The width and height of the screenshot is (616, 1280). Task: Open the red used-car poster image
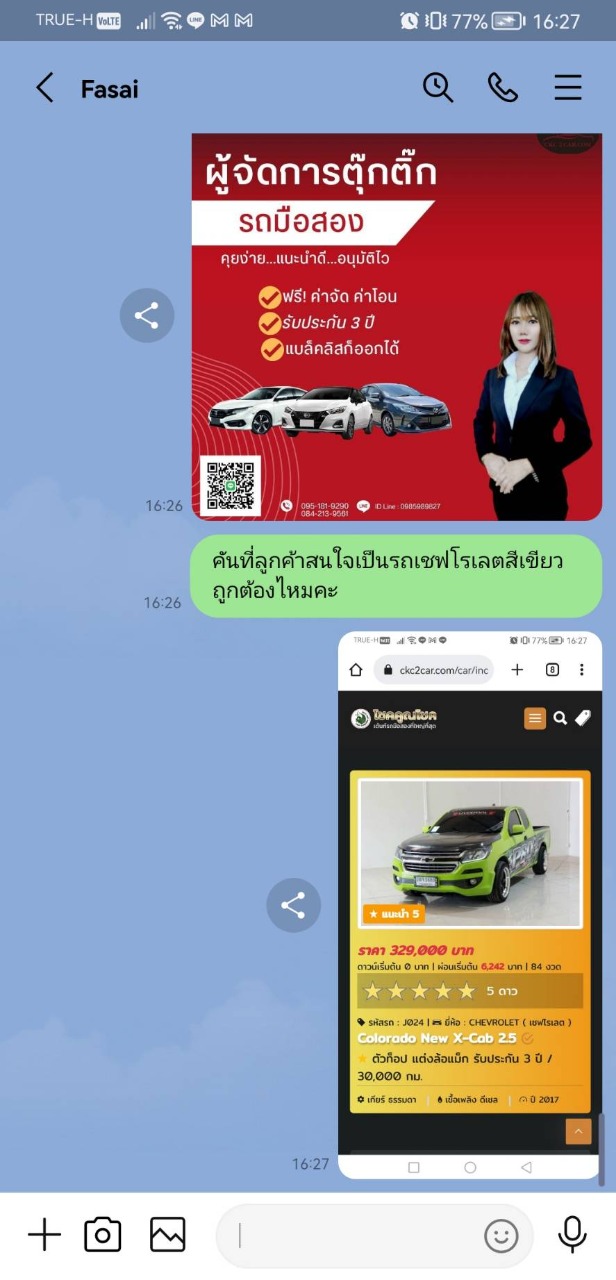pyautogui.click(x=397, y=327)
